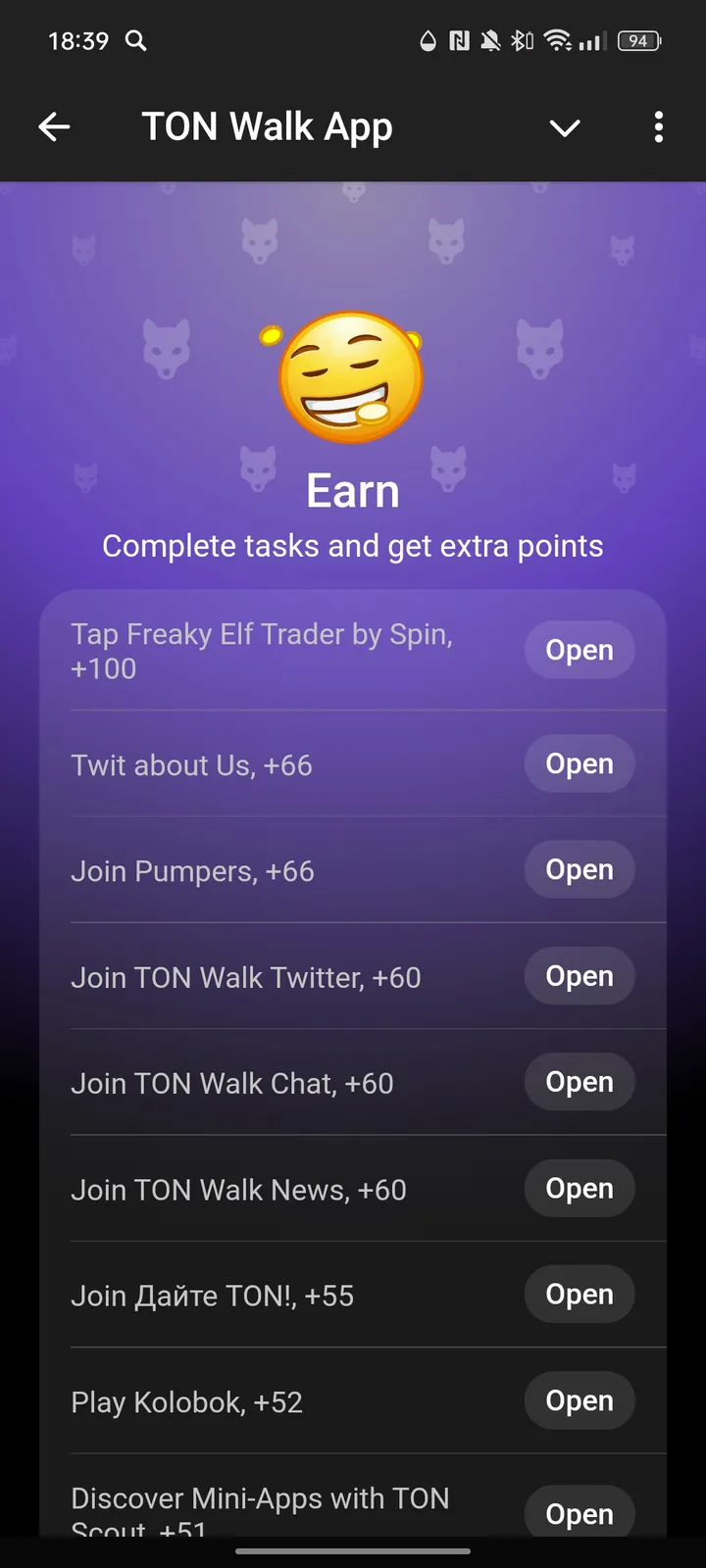
Task: Select the Bluetooth status icon
Action: [523, 40]
